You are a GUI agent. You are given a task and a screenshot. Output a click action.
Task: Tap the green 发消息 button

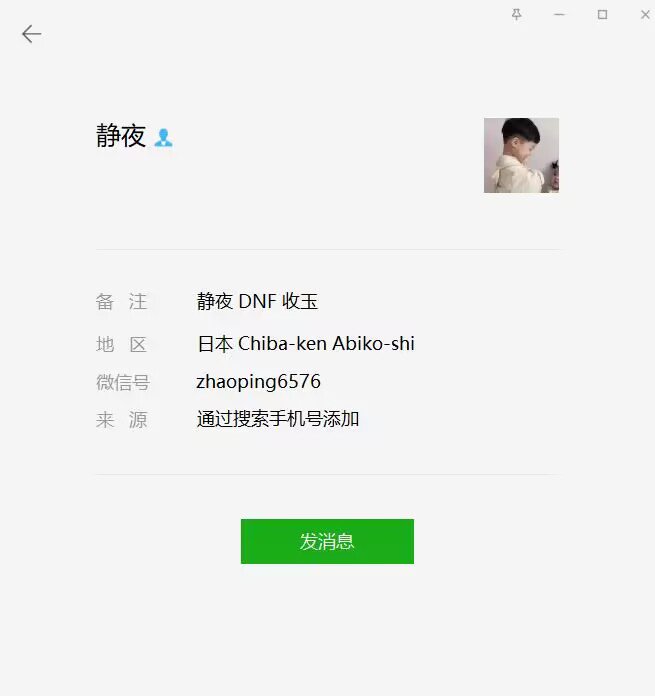[327, 541]
